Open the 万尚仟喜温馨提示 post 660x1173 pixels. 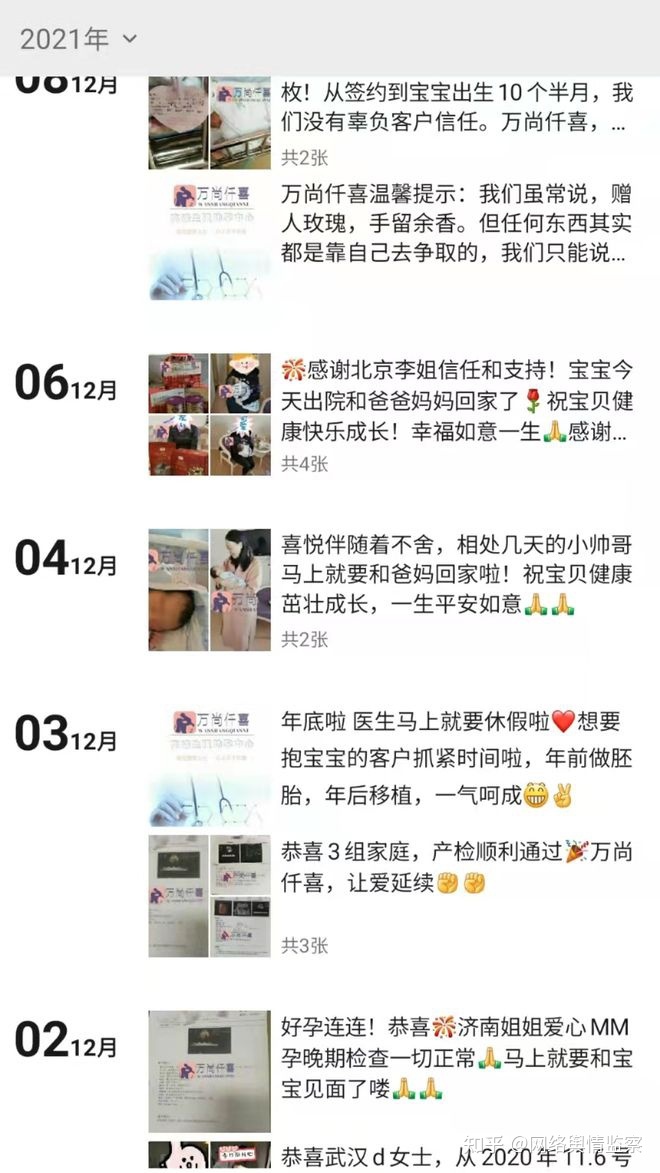(456, 222)
